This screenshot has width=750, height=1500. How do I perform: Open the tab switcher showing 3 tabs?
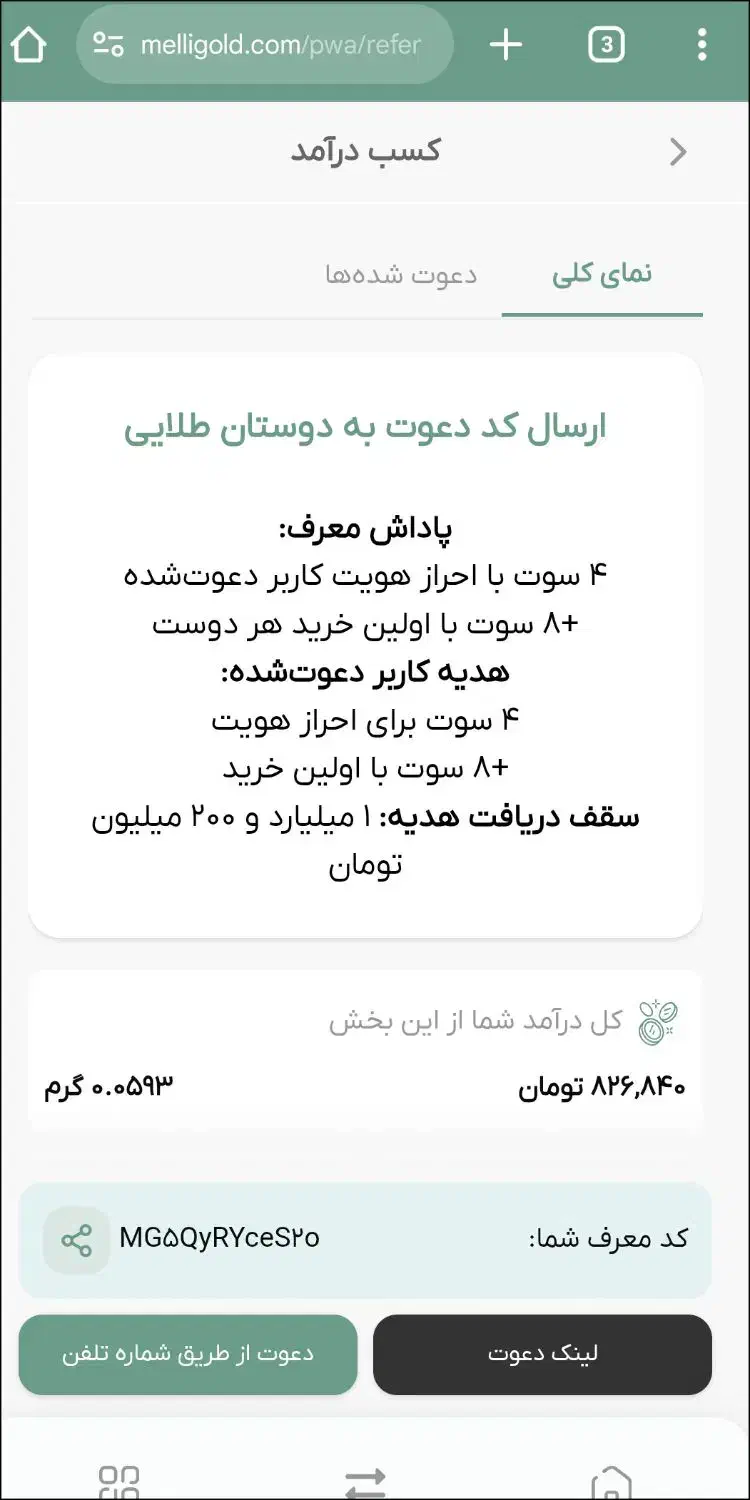coord(607,44)
